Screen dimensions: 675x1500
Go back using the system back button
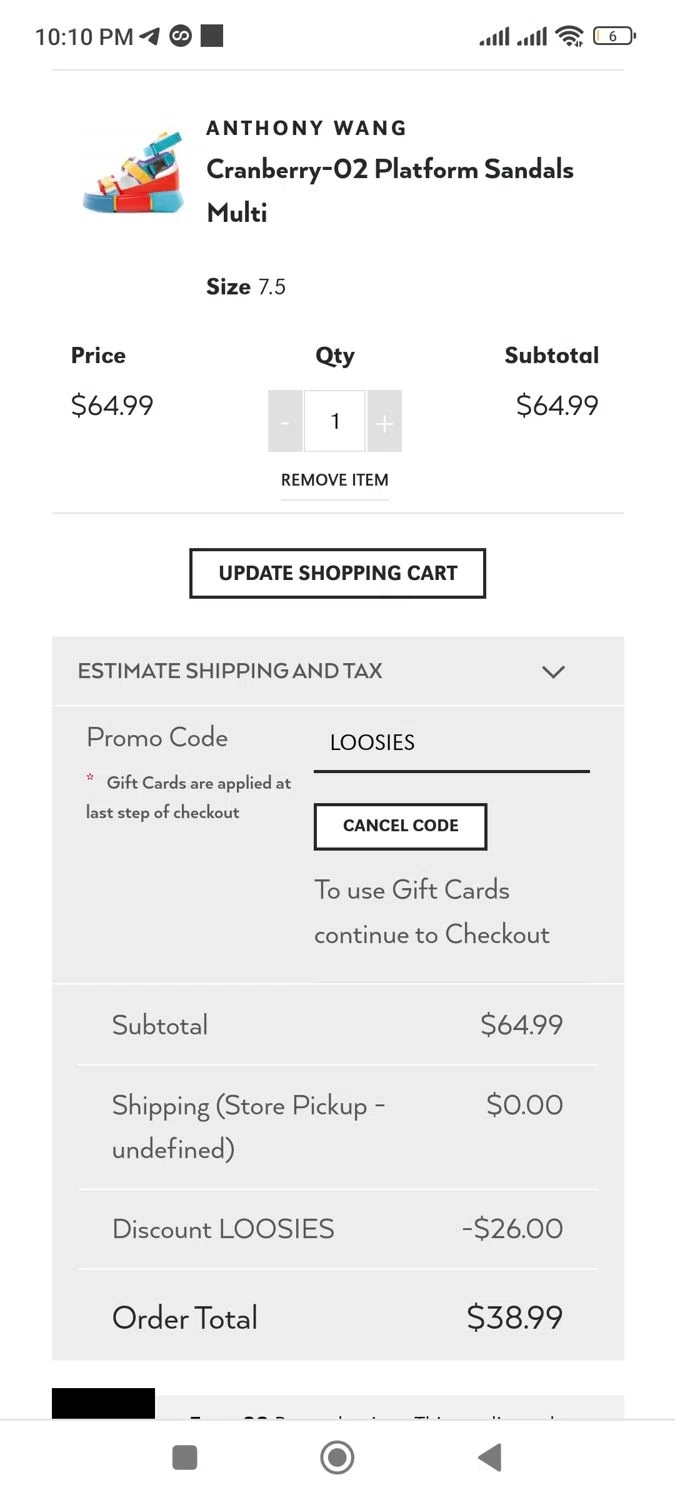point(489,1457)
